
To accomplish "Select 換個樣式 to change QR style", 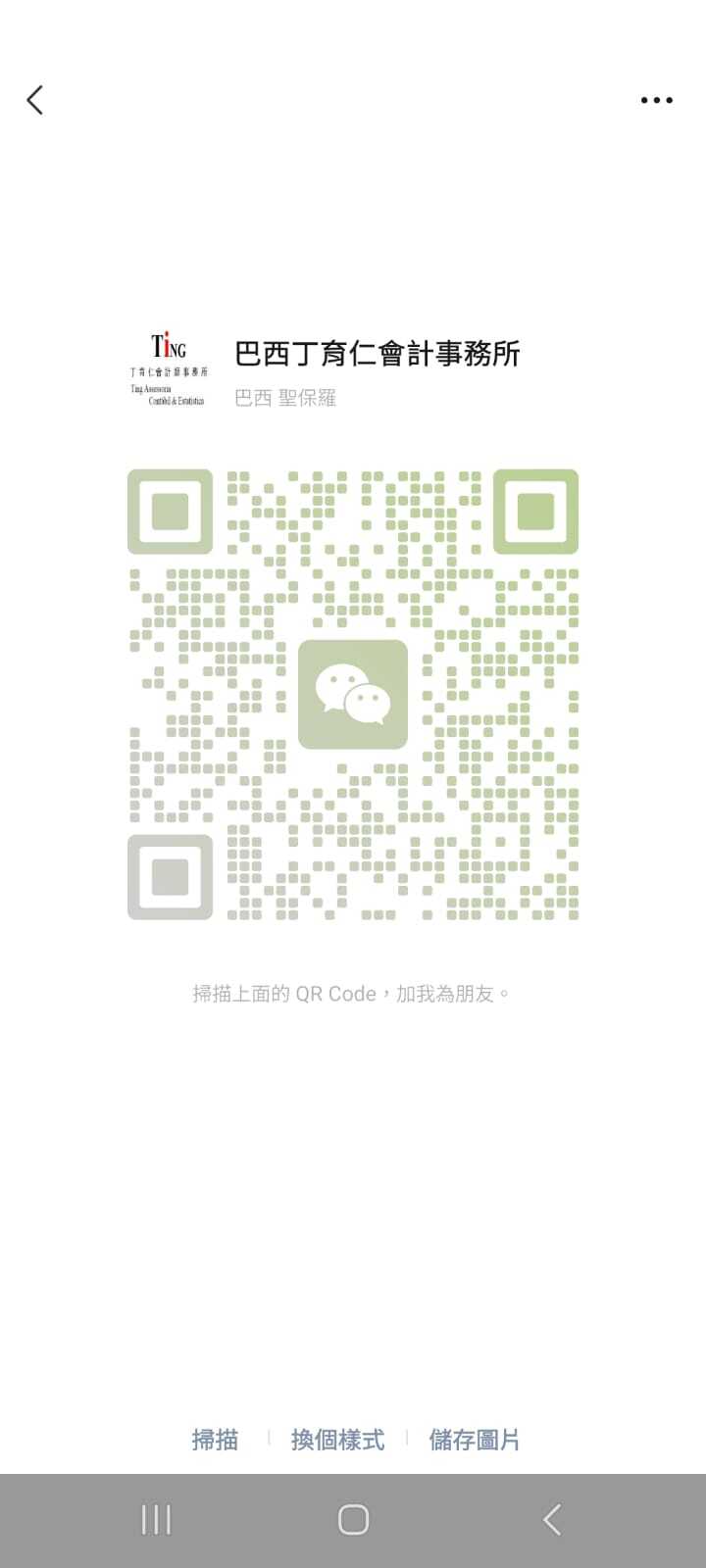I will [x=337, y=1440].
